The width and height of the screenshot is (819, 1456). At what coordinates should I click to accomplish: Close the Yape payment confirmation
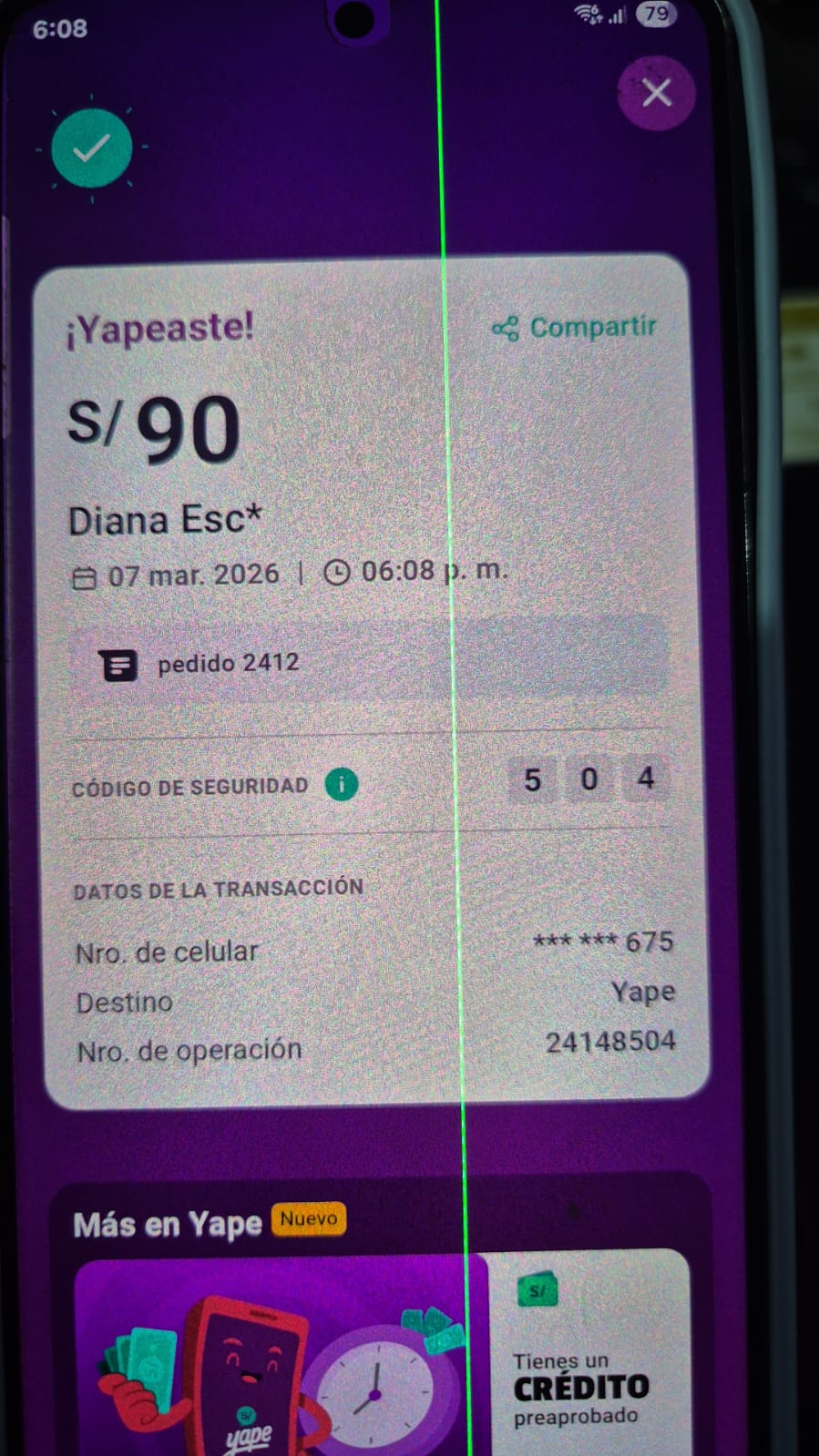656,93
